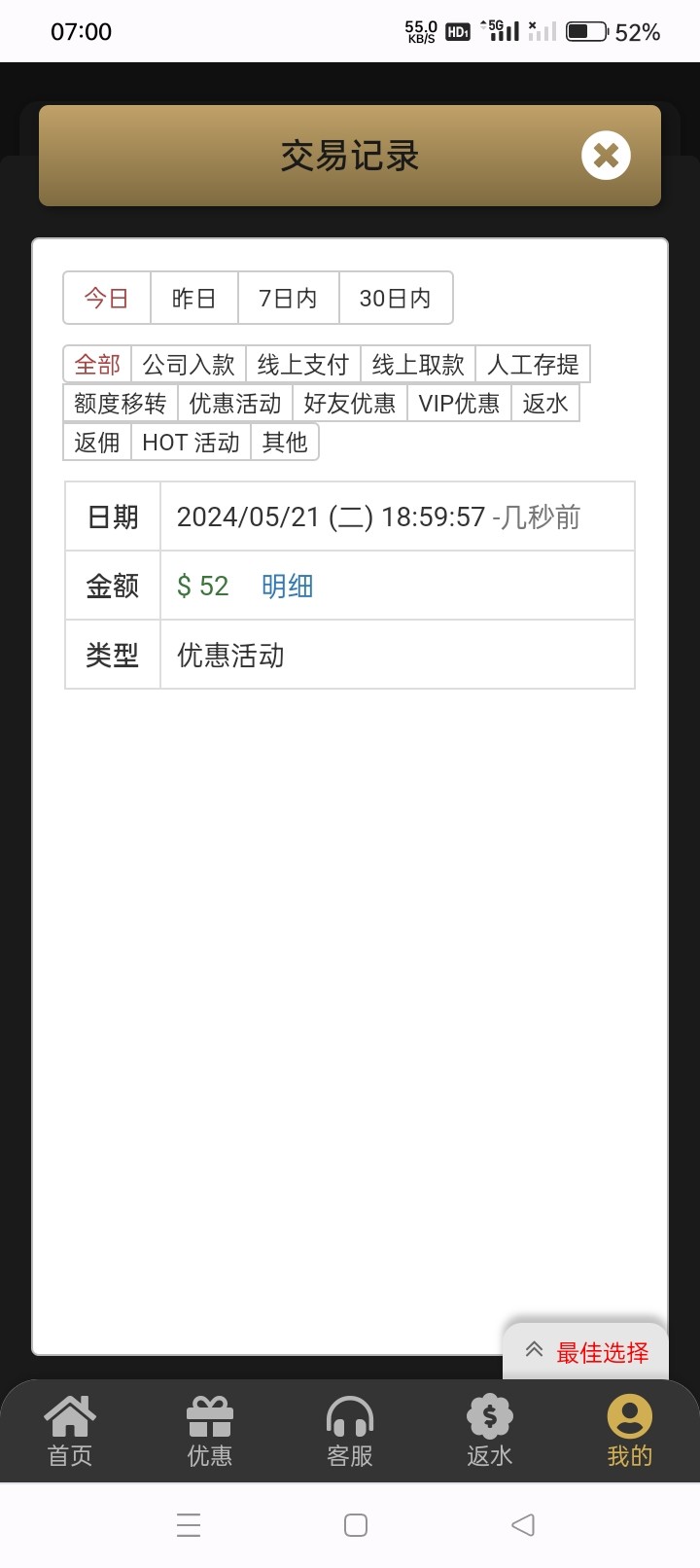Go to the 首页 tab

pos(70,1430)
